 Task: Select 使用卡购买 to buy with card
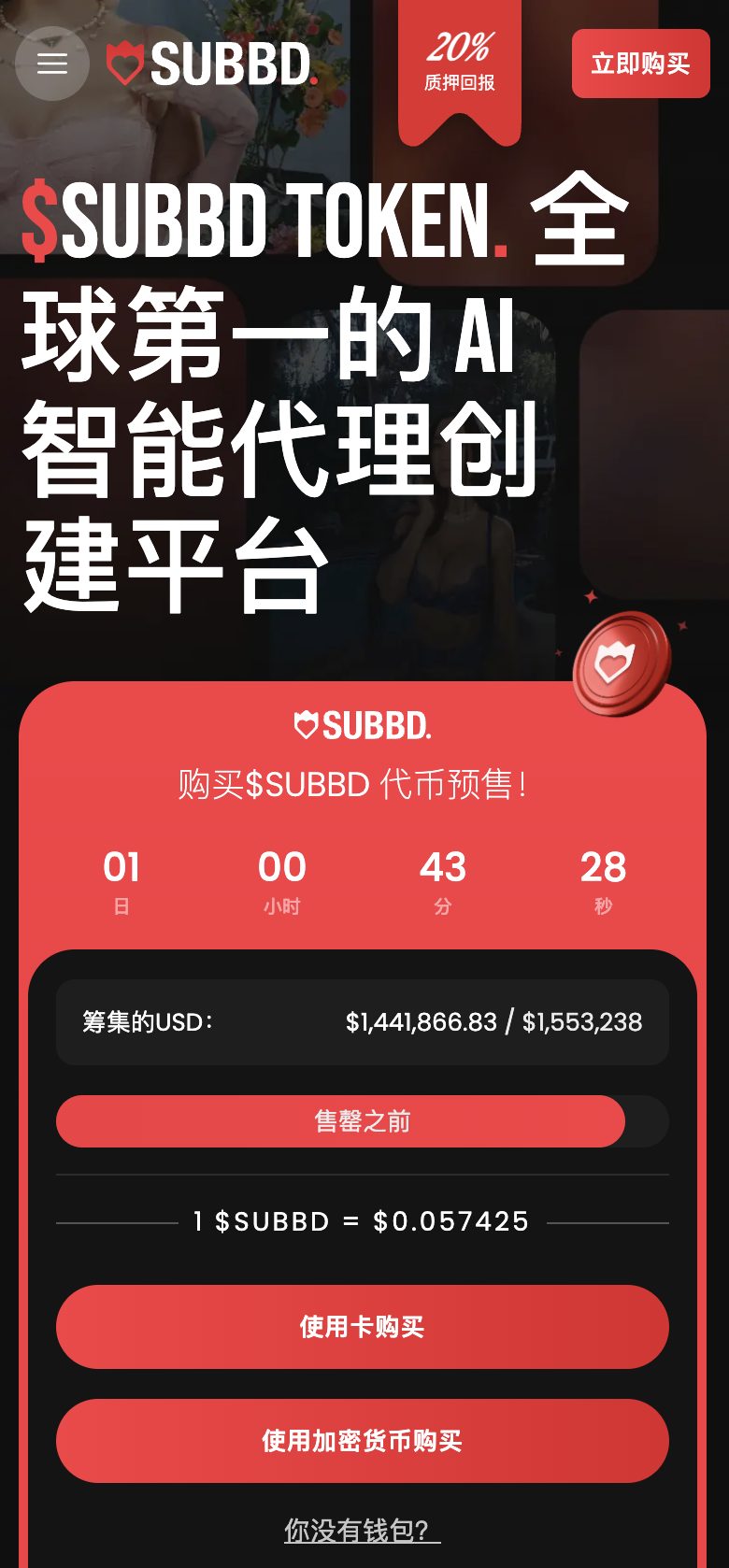[x=363, y=1326]
